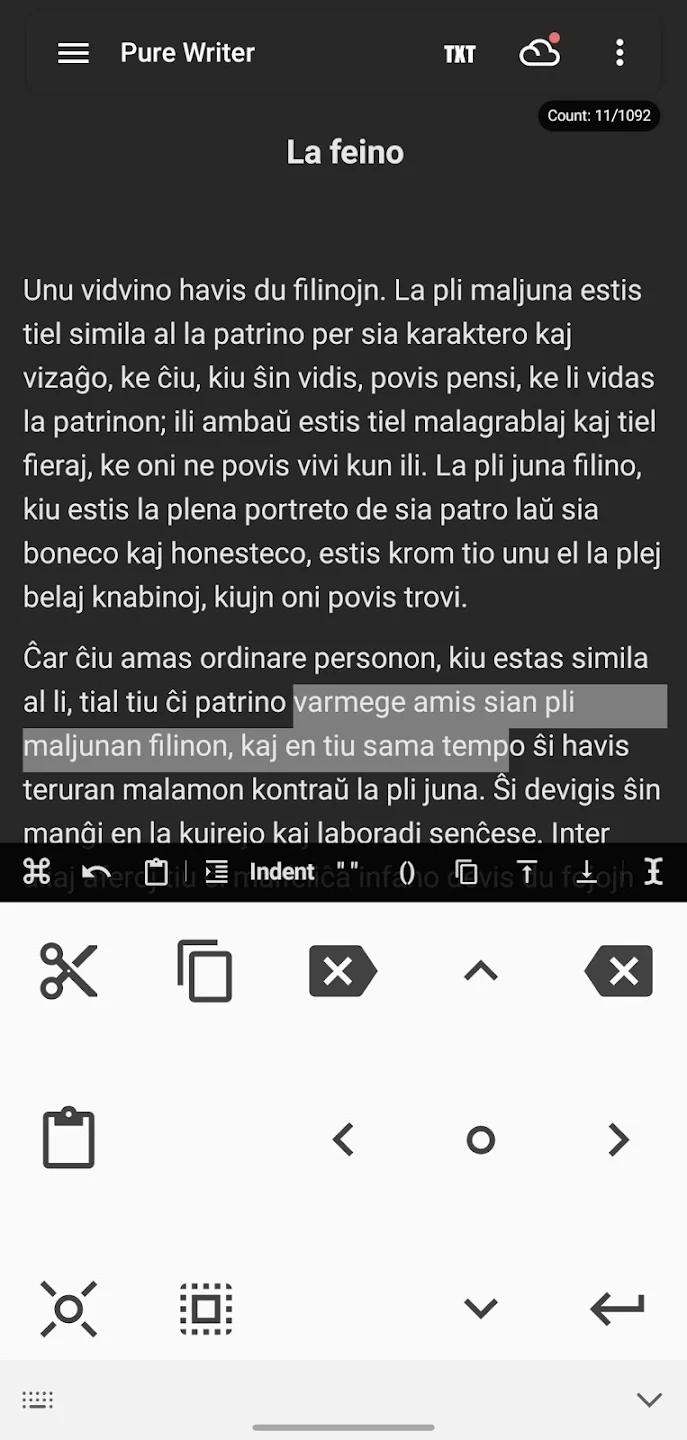Jump to the bottom of the document
This screenshot has height=1440, width=687.
coord(587,872)
